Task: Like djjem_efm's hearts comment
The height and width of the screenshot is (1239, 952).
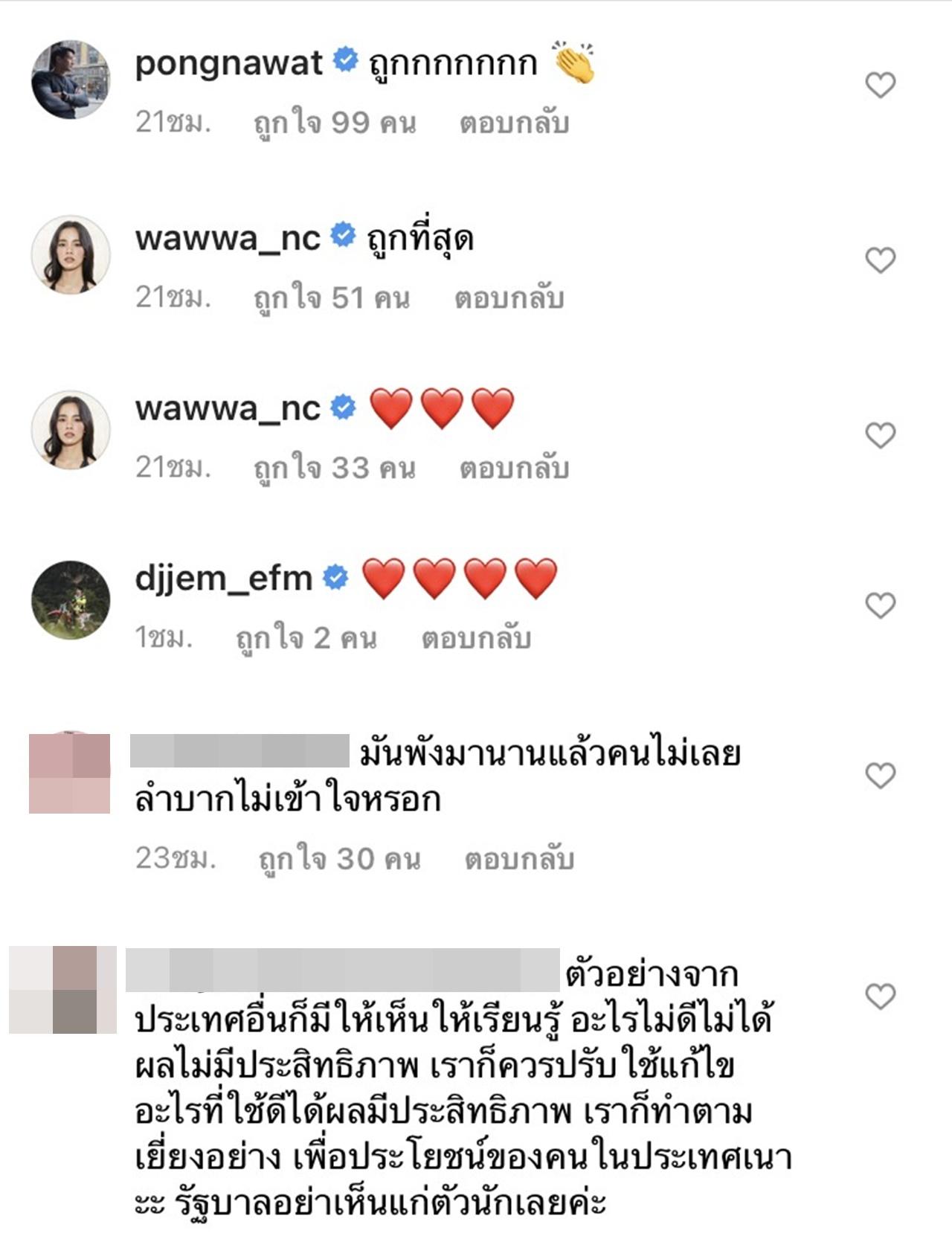Action: coord(880,605)
